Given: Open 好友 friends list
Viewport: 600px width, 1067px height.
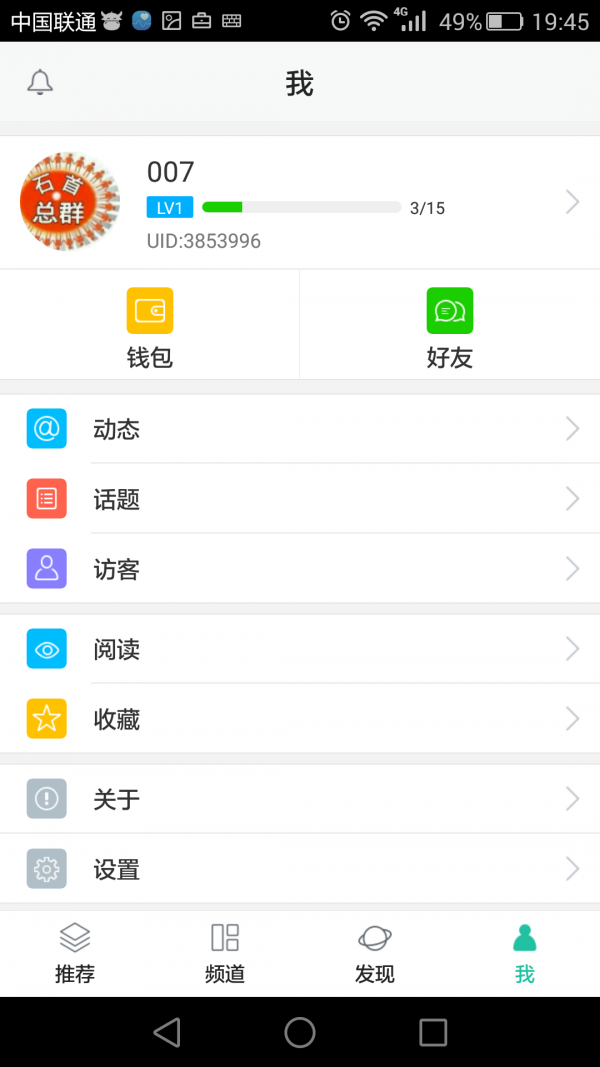Looking at the screenshot, I should point(450,327).
